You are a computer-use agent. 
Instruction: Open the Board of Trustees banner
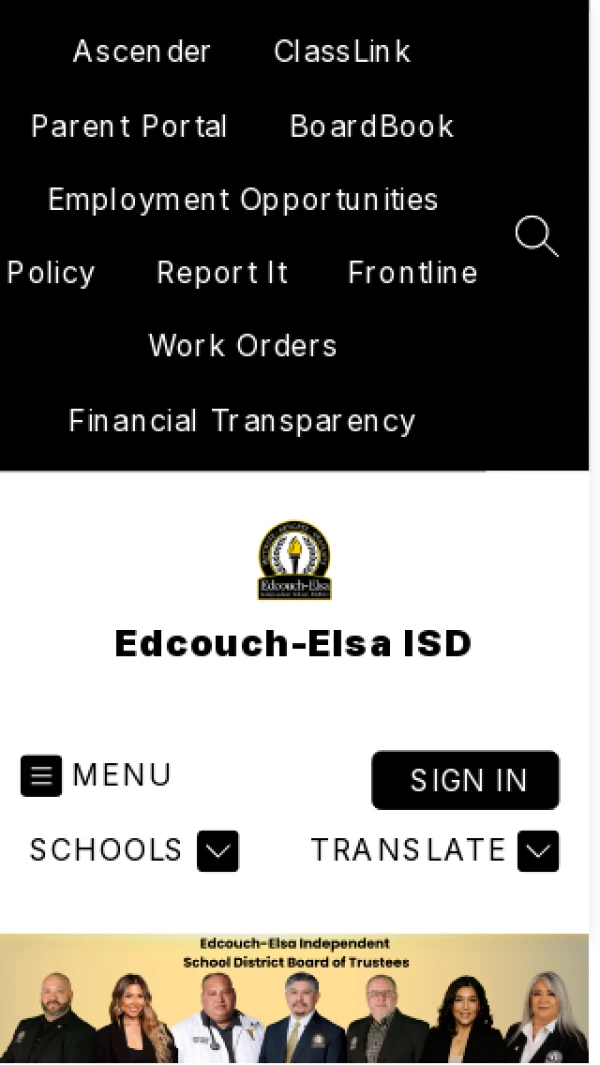coord(294,997)
